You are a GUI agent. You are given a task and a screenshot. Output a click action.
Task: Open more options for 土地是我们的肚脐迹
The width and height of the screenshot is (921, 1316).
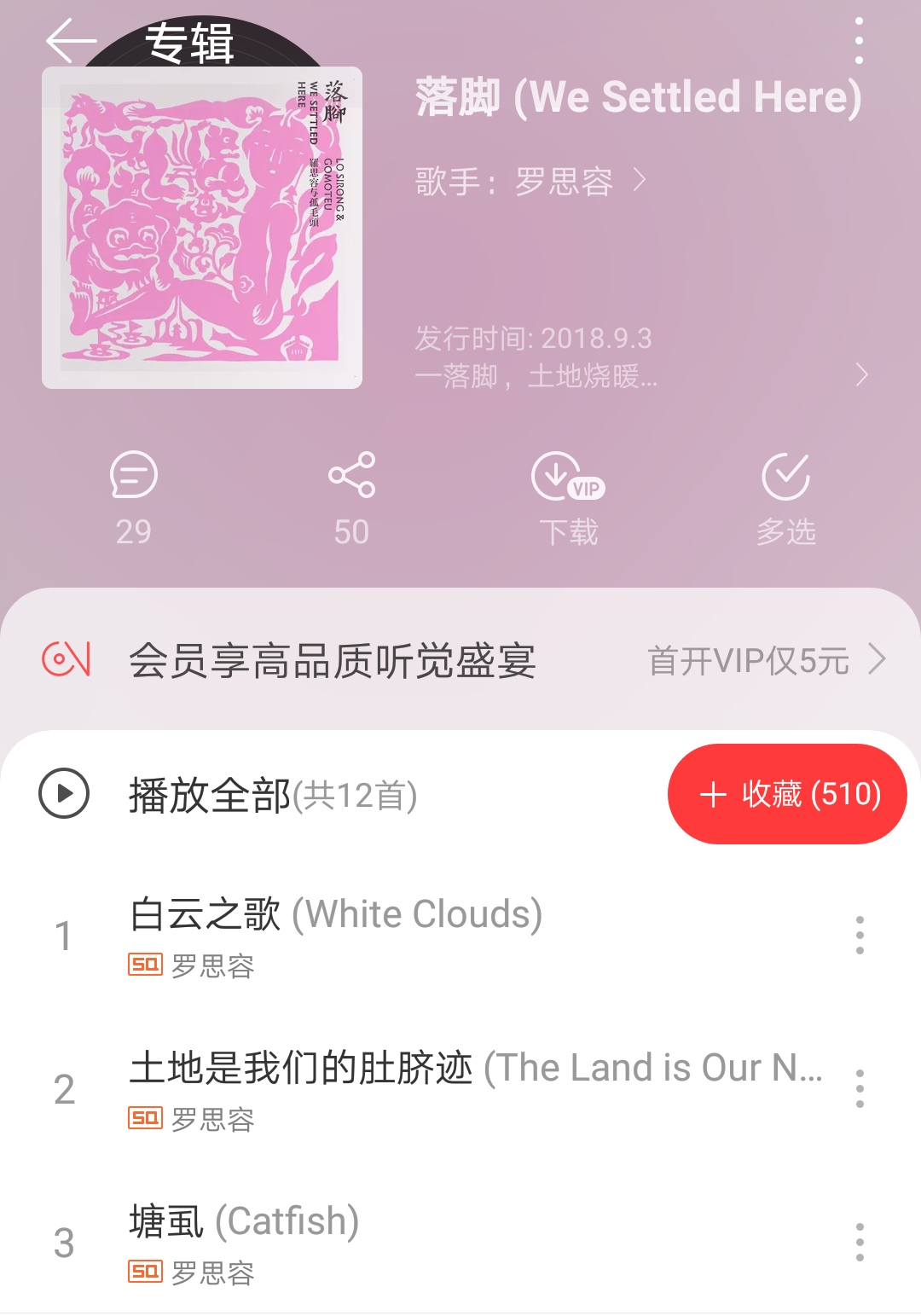click(x=860, y=1089)
